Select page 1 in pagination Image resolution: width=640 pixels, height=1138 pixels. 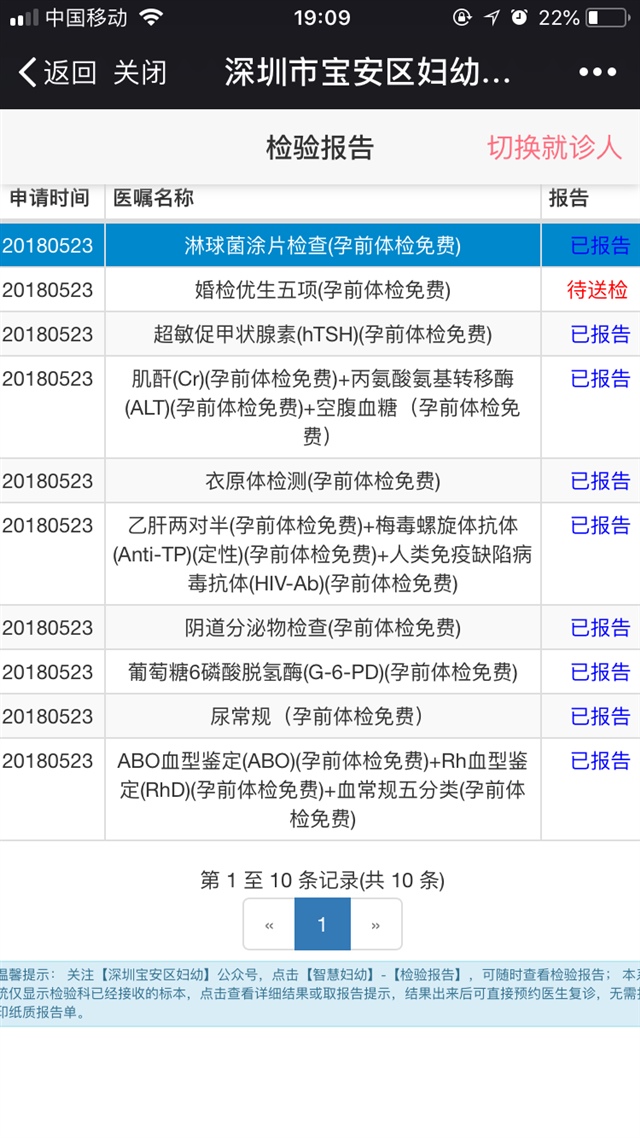coord(322,925)
